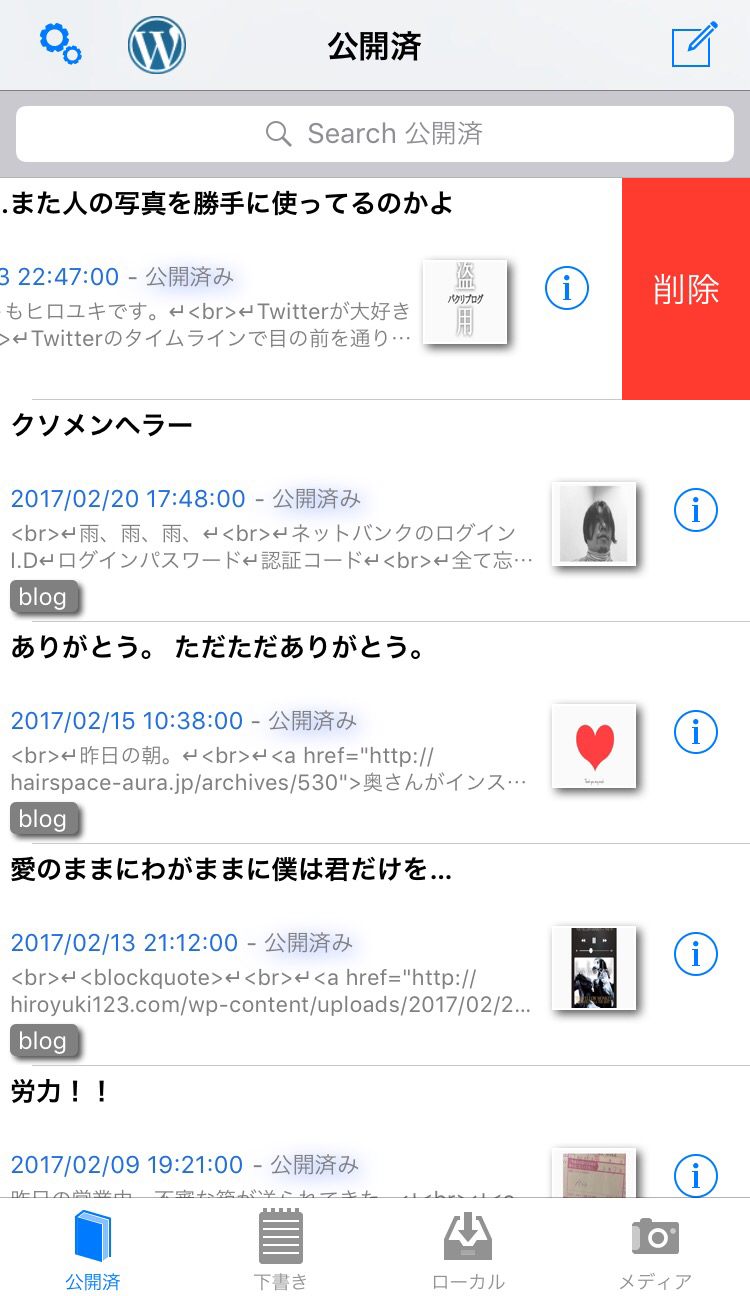Tap the red 削除 delete button
750x1296 pixels.
[x=686, y=289]
